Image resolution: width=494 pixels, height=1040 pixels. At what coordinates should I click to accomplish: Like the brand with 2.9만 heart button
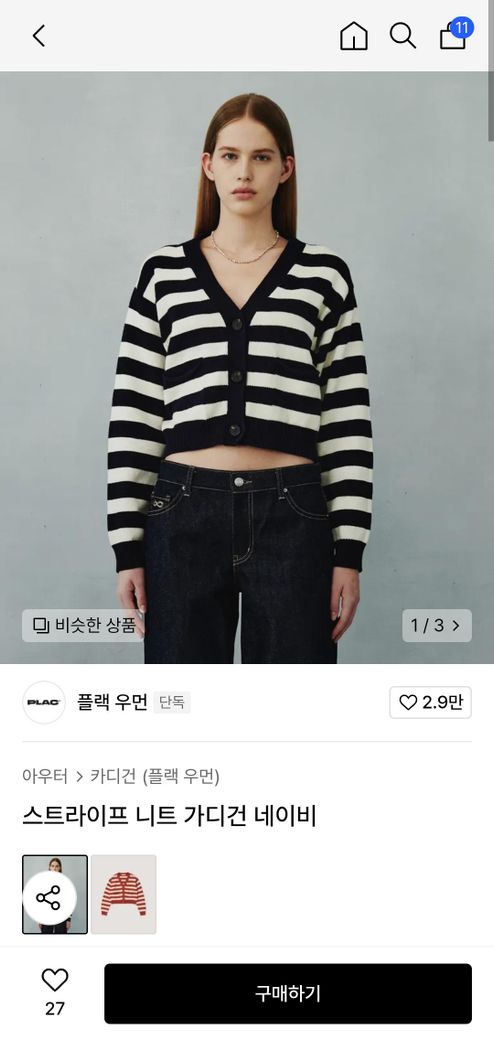(430, 702)
